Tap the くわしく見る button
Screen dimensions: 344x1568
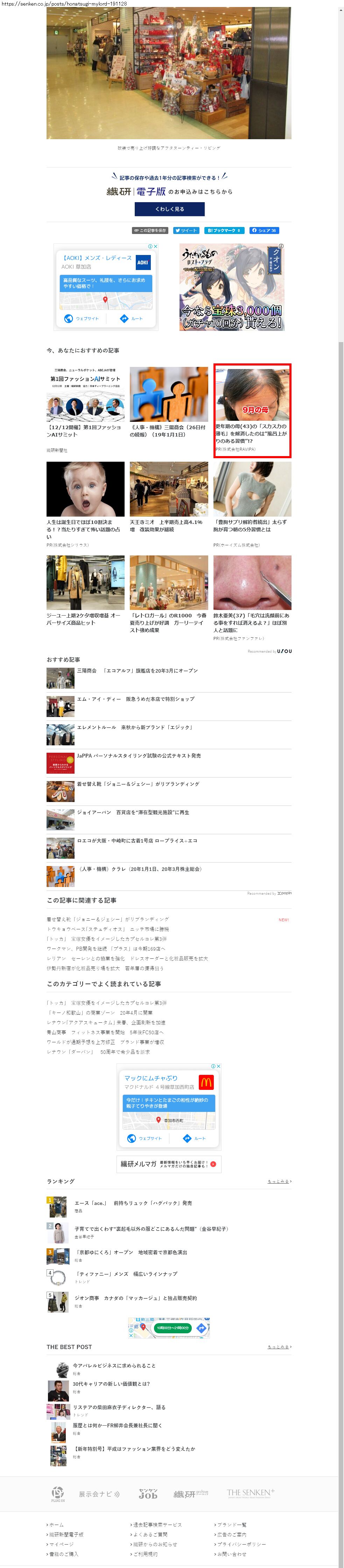click(169, 209)
